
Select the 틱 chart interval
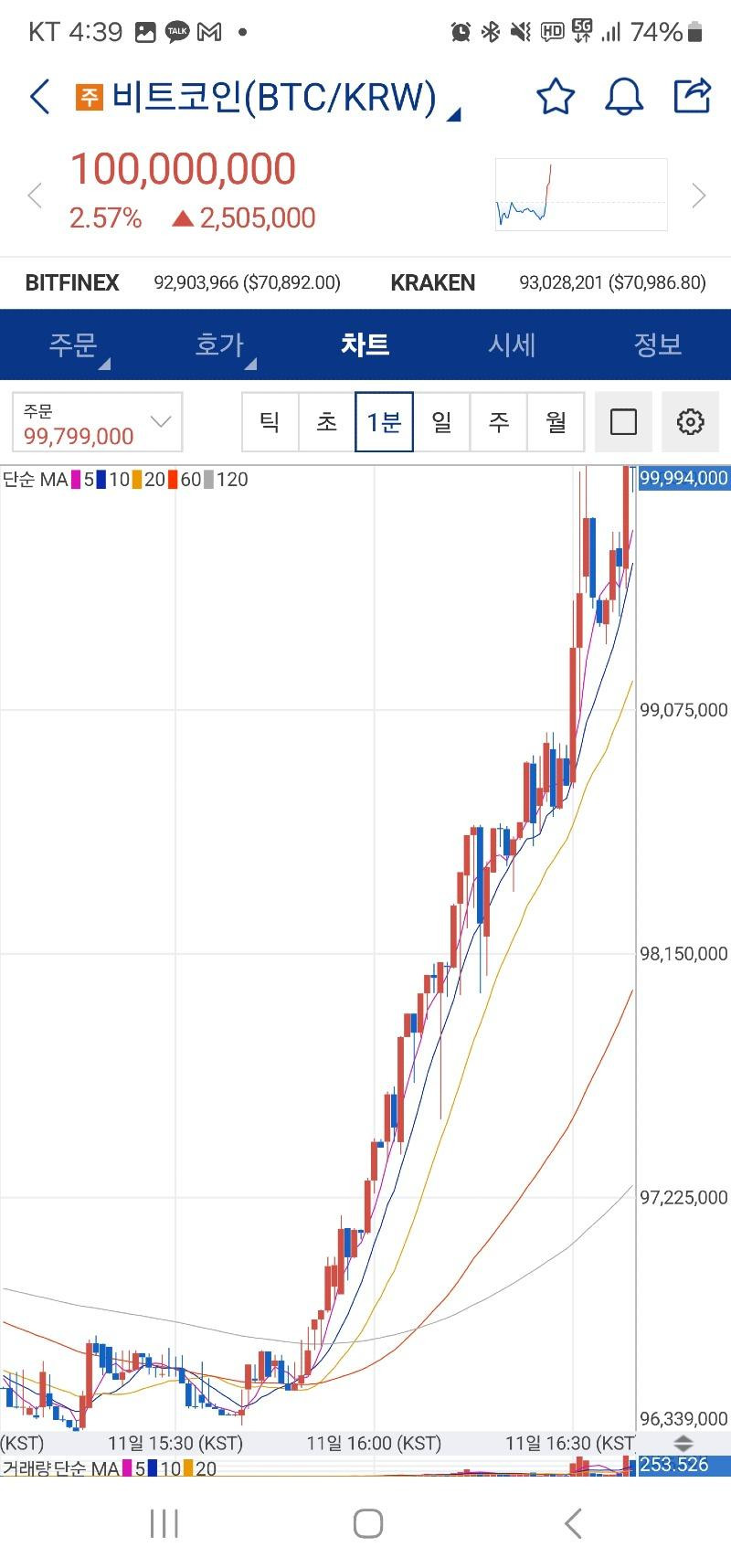[x=270, y=422]
